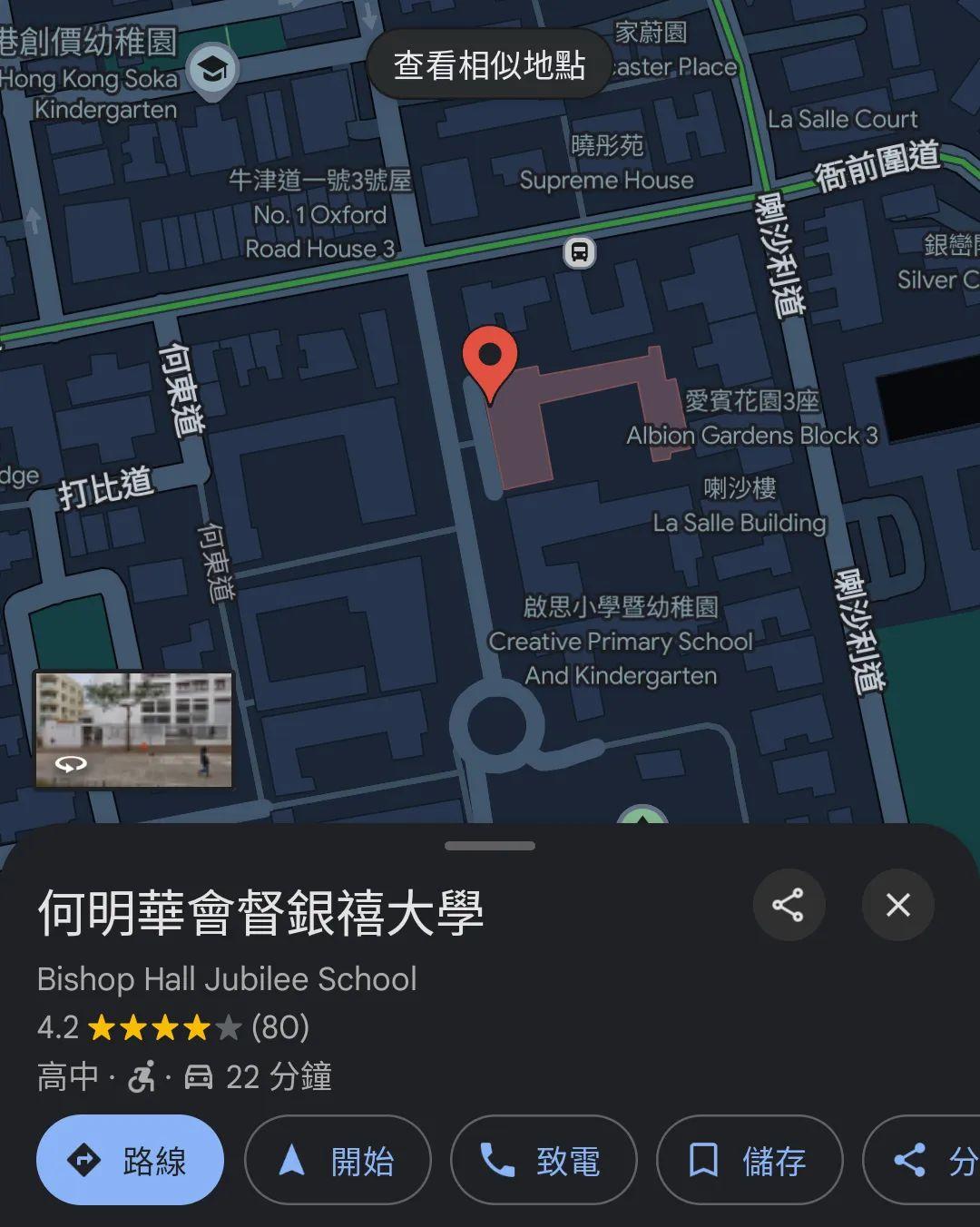The width and height of the screenshot is (980, 1227).
Task: Tap 開始 to begin navigation
Action: tap(338, 1160)
